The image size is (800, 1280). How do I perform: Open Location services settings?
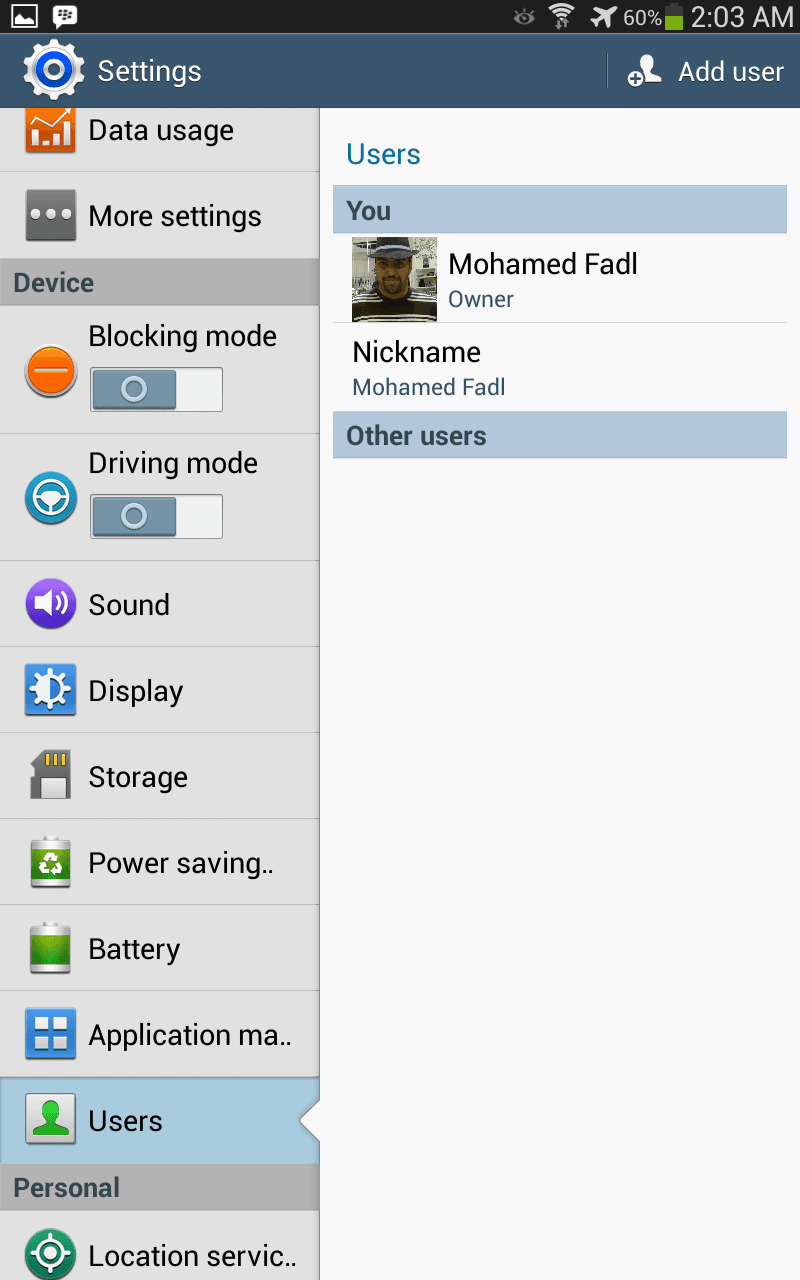[x=160, y=1254]
